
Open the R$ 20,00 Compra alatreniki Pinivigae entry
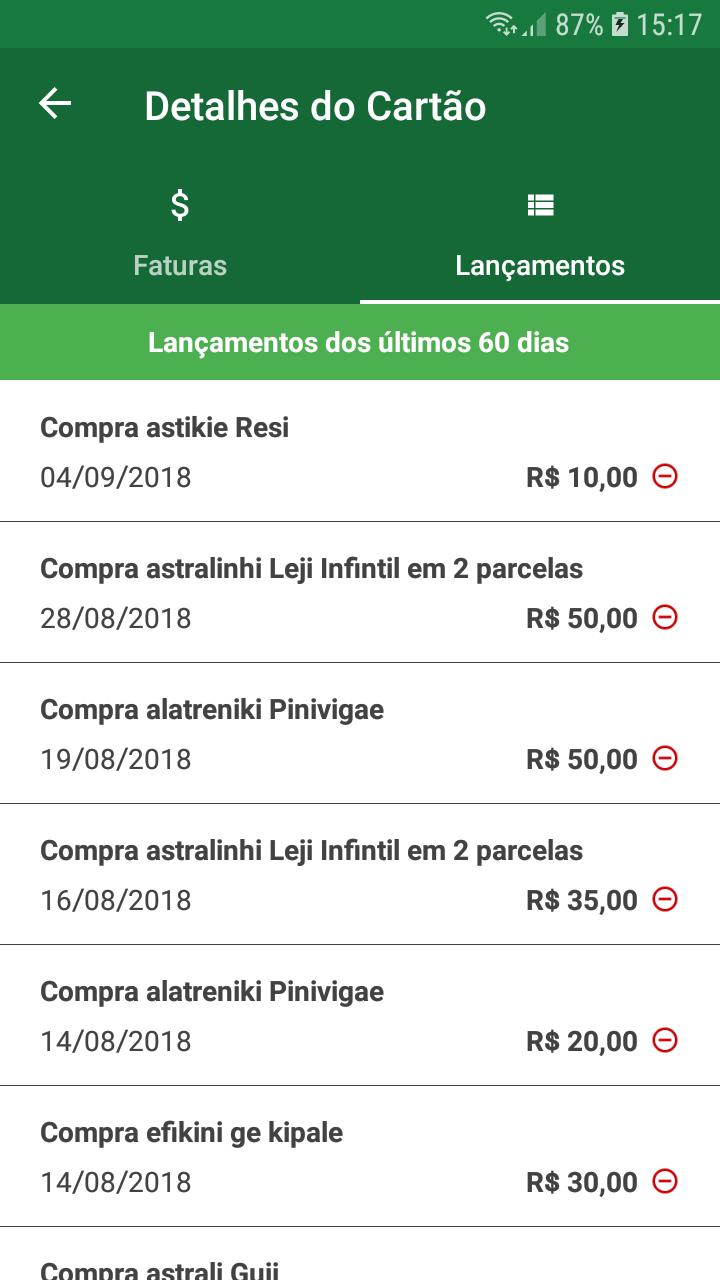pos(360,1015)
